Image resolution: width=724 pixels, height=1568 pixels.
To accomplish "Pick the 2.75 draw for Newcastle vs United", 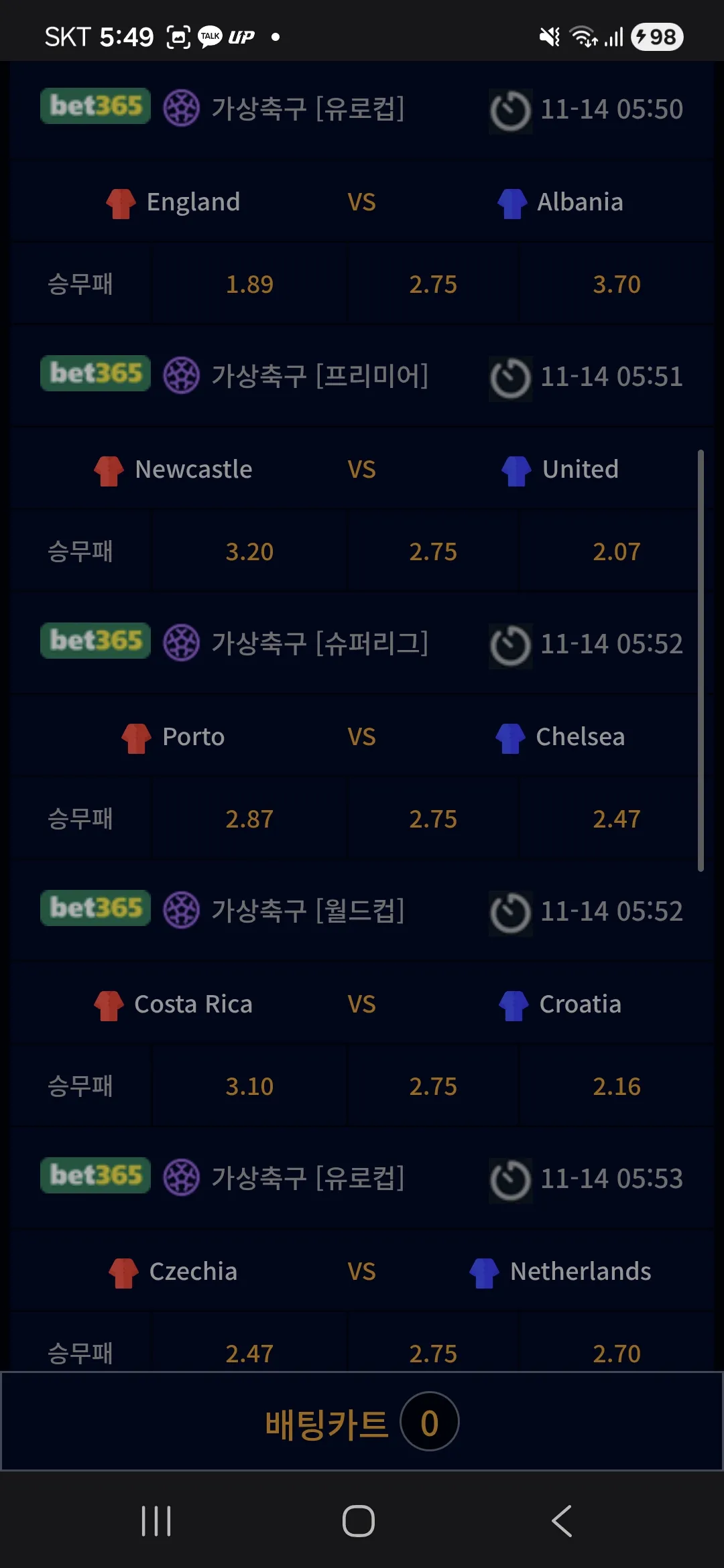I will point(433,551).
